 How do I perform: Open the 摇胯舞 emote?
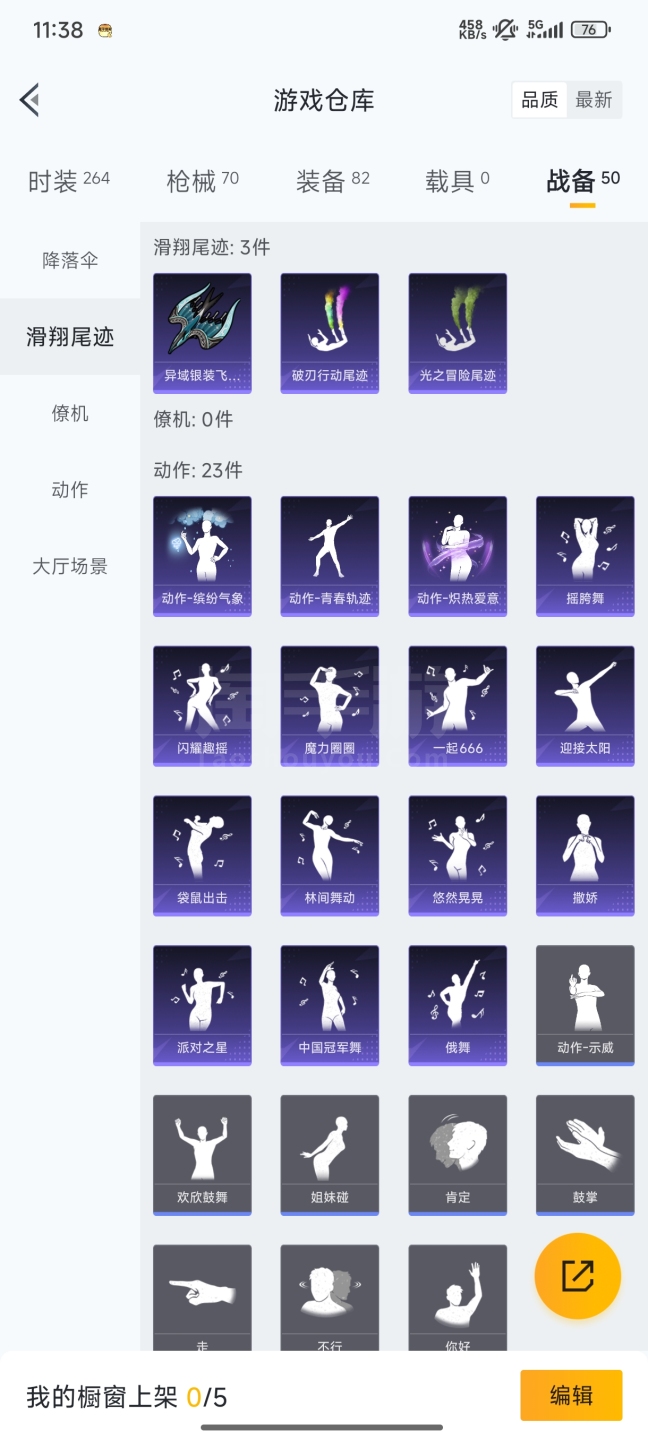point(585,556)
